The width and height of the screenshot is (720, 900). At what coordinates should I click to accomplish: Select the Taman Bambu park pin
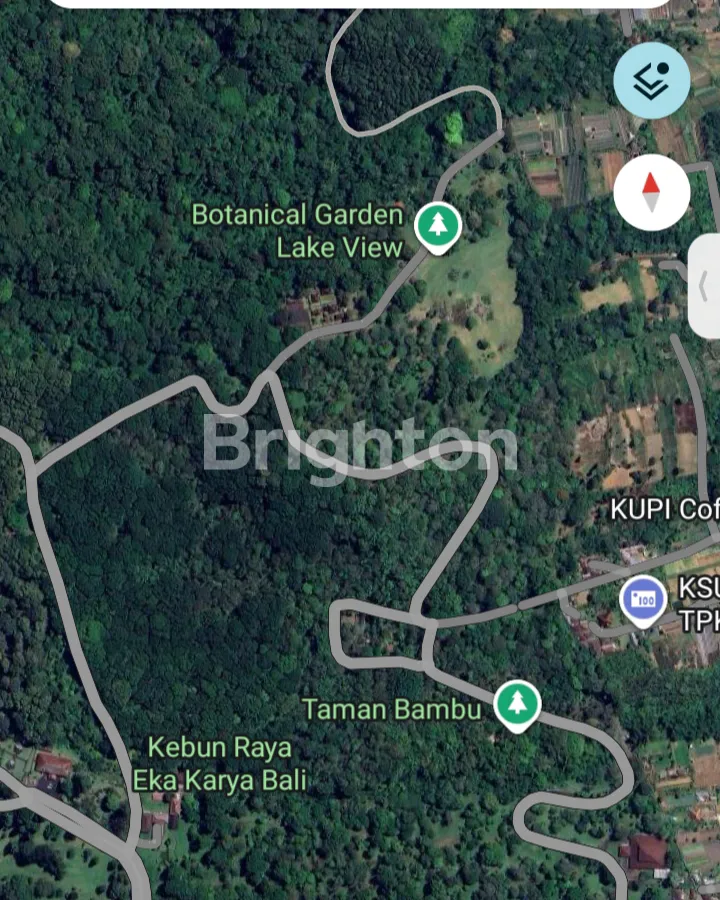click(516, 704)
